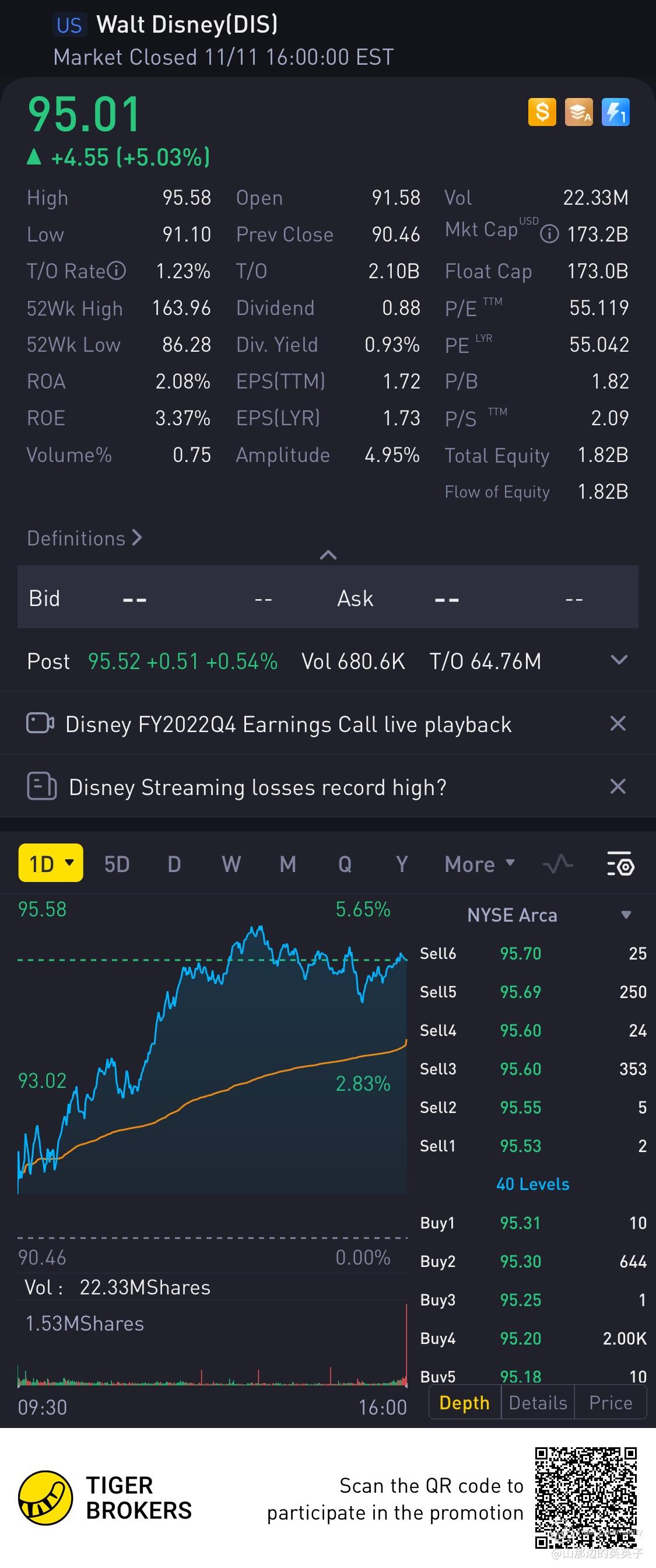The height and width of the screenshot is (1568, 656).
Task: Open the More timeframes dropdown
Action: [x=479, y=864]
